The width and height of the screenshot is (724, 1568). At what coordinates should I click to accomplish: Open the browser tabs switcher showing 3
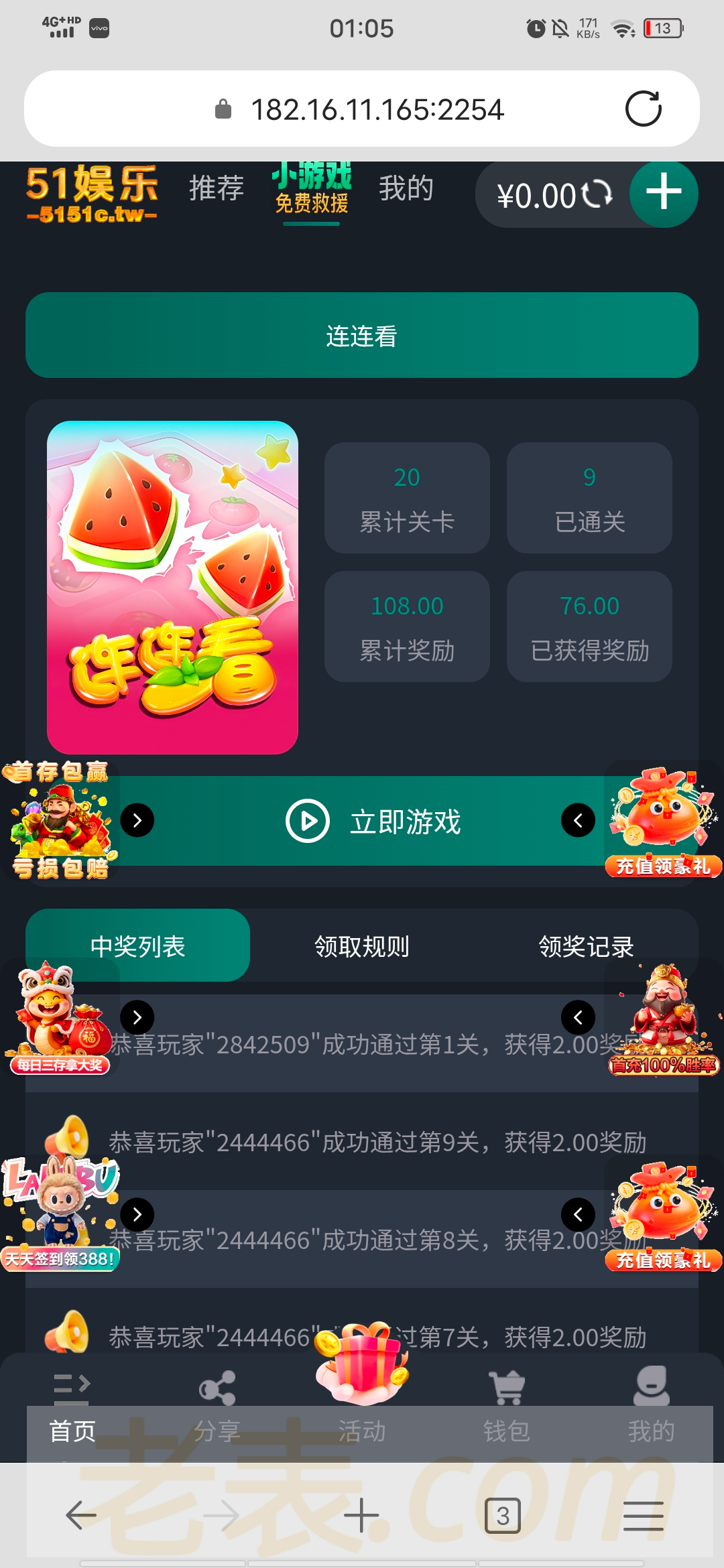502,1515
